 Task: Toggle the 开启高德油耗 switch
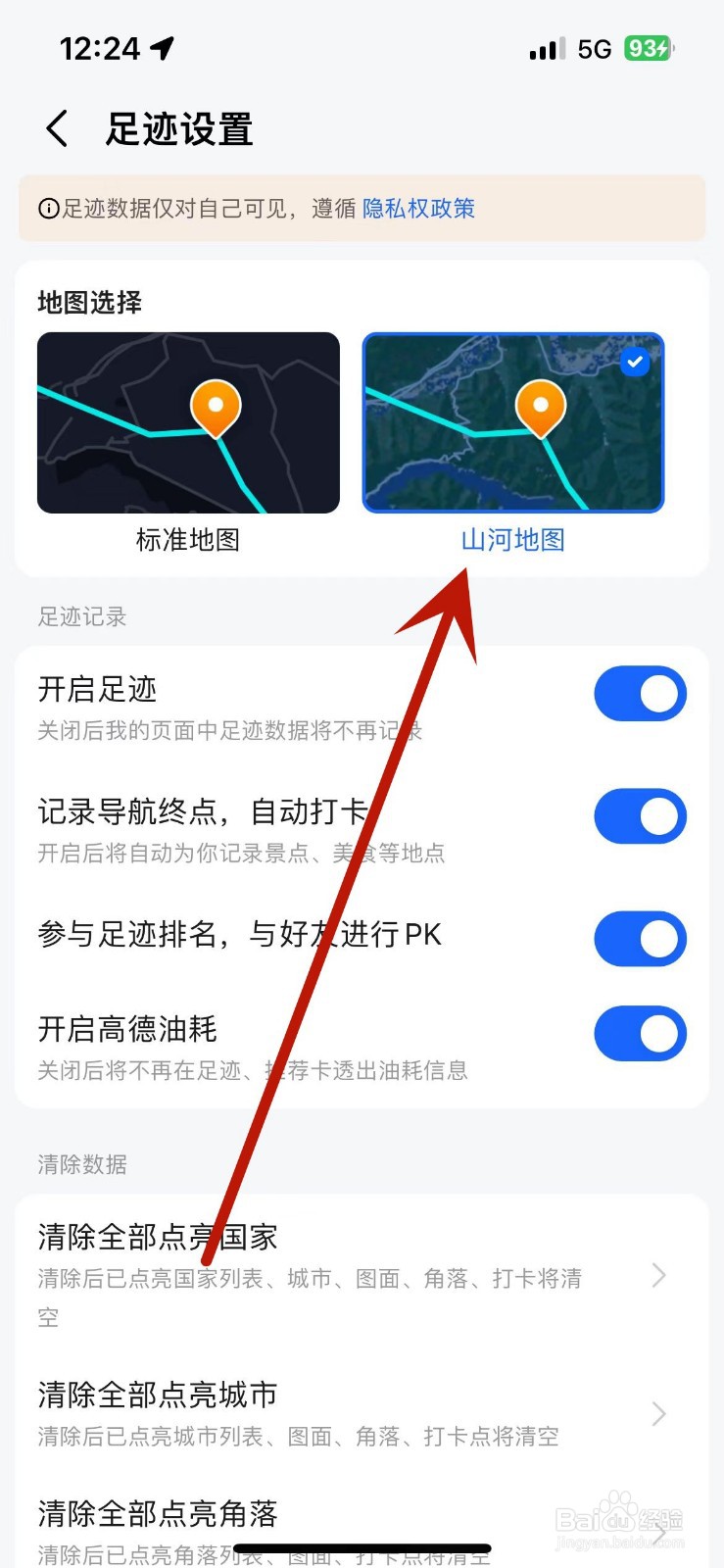pyautogui.click(x=640, y=1033)
